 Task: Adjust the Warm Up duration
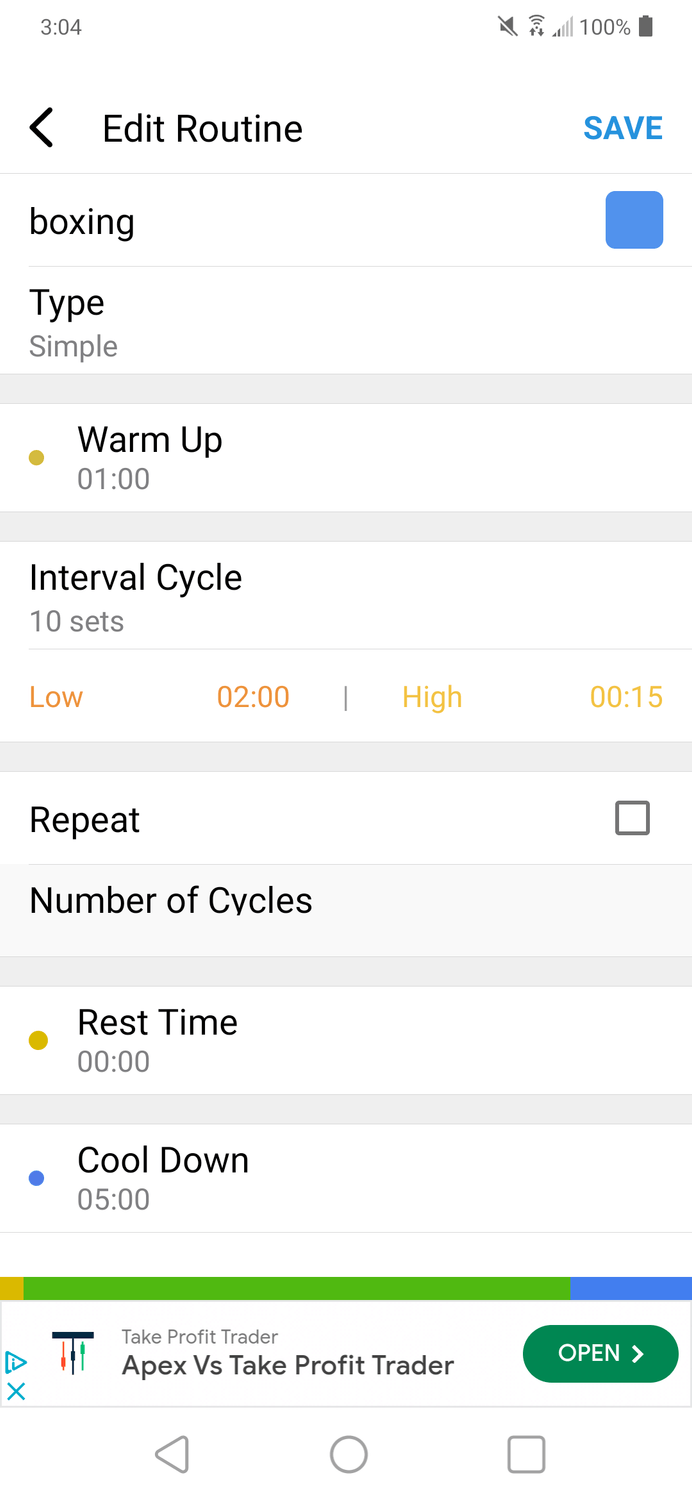pos(346,458)
